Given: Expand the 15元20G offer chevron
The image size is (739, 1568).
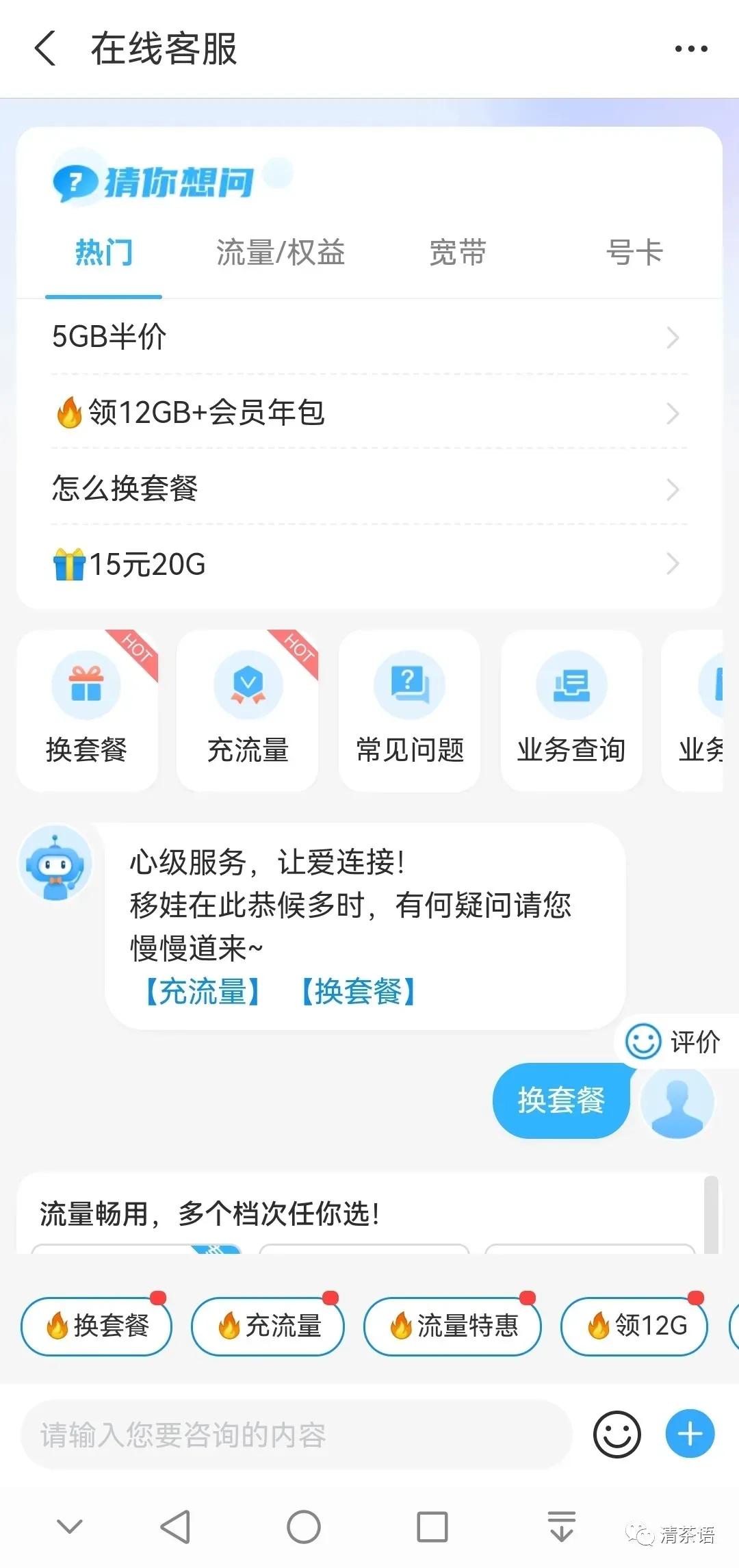Looking at the screenshot, I should pyautogui.click(x=671, y=564).
